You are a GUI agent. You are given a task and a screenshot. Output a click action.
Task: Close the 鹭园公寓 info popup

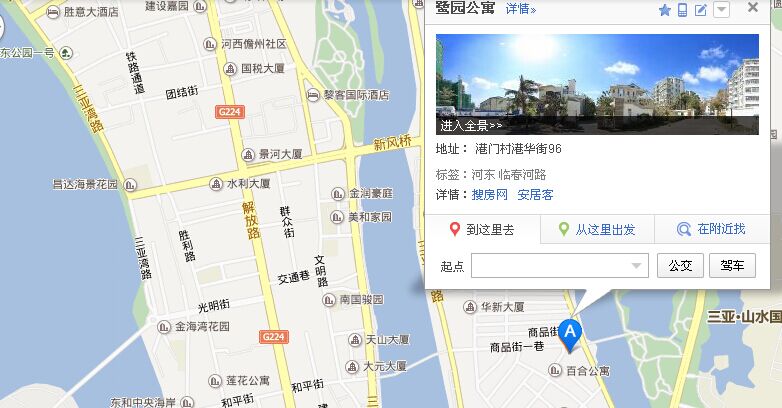point(752,8)
